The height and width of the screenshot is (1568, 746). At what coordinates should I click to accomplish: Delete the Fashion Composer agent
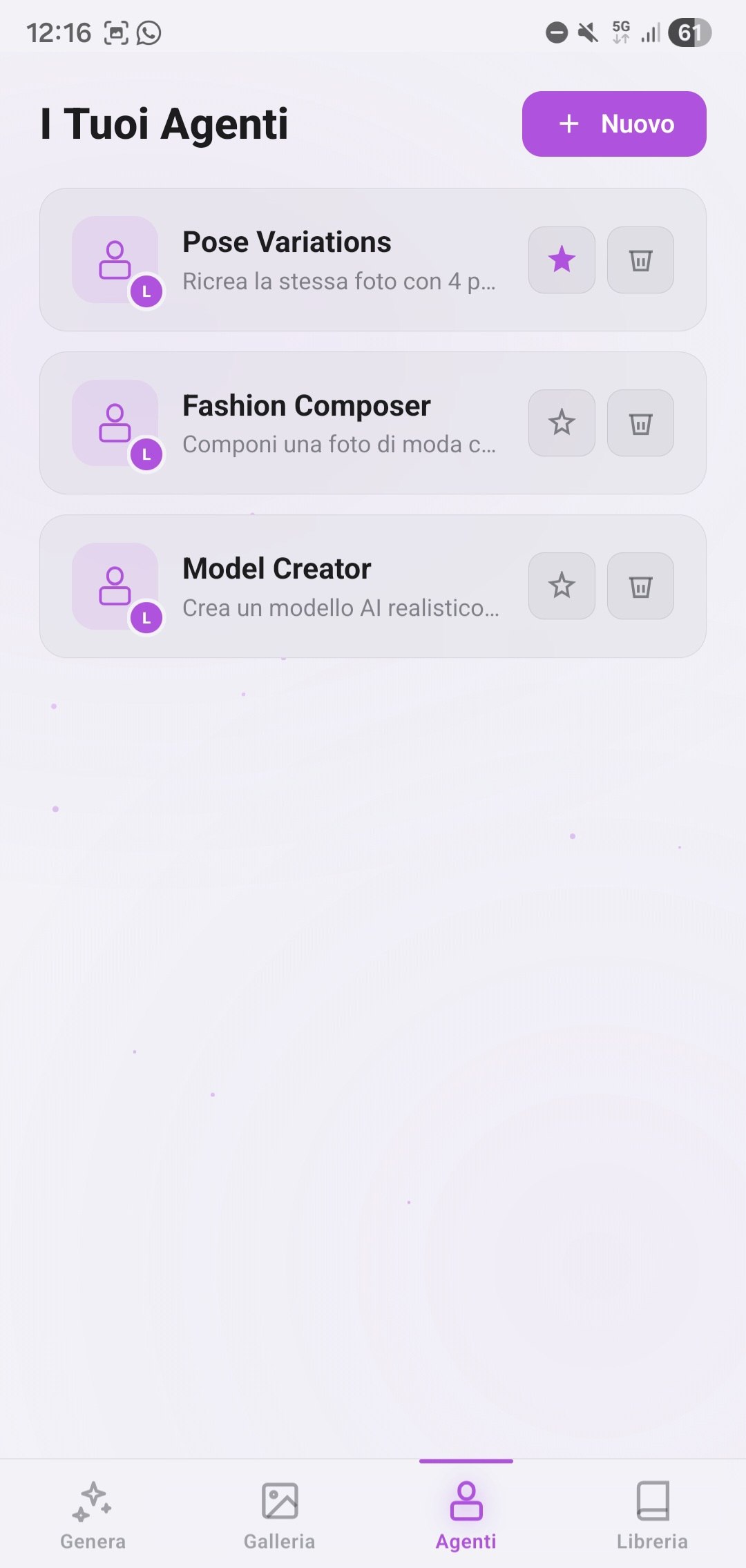640,423
